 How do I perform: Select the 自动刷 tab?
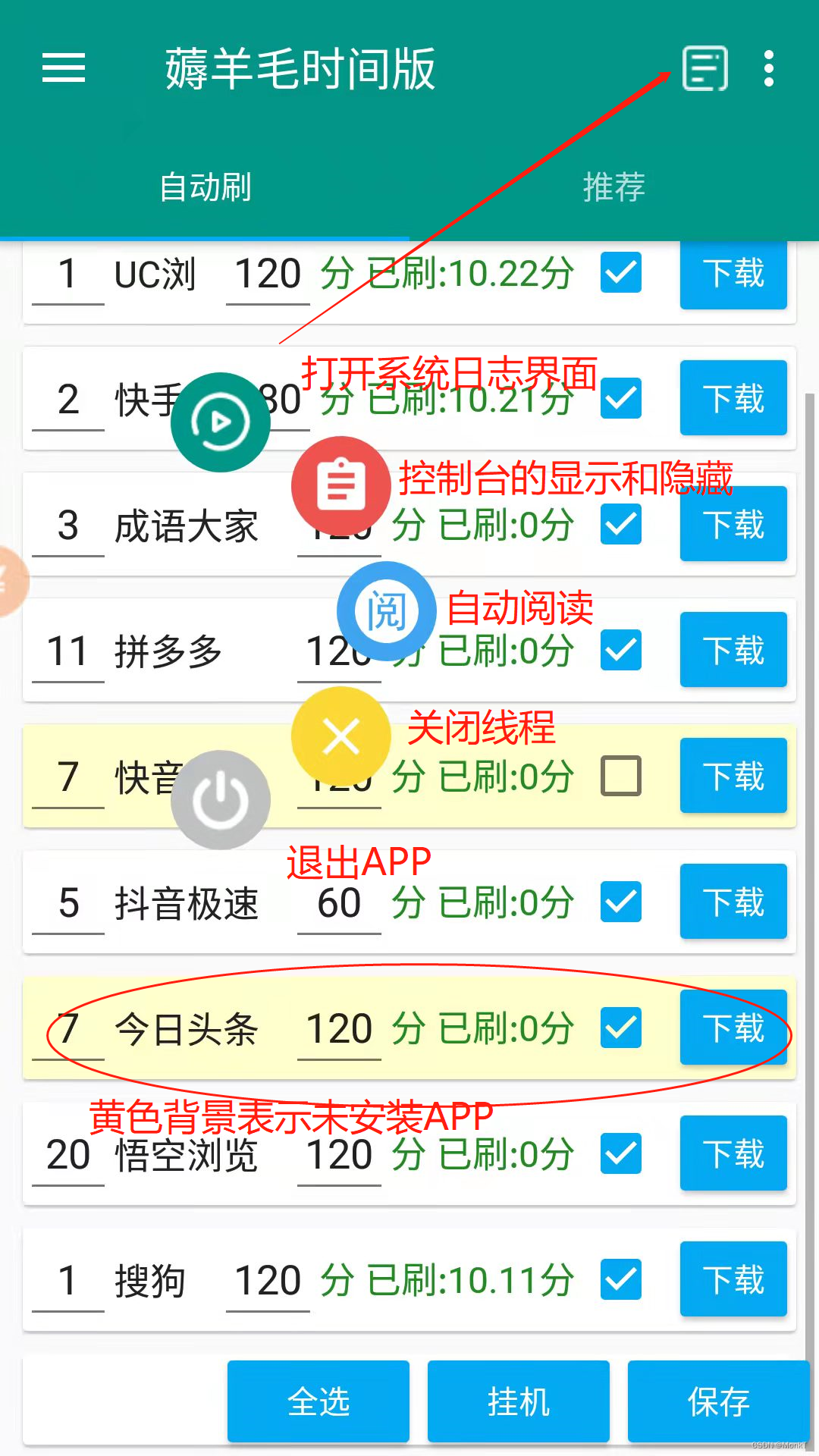(x=205, y=187)
